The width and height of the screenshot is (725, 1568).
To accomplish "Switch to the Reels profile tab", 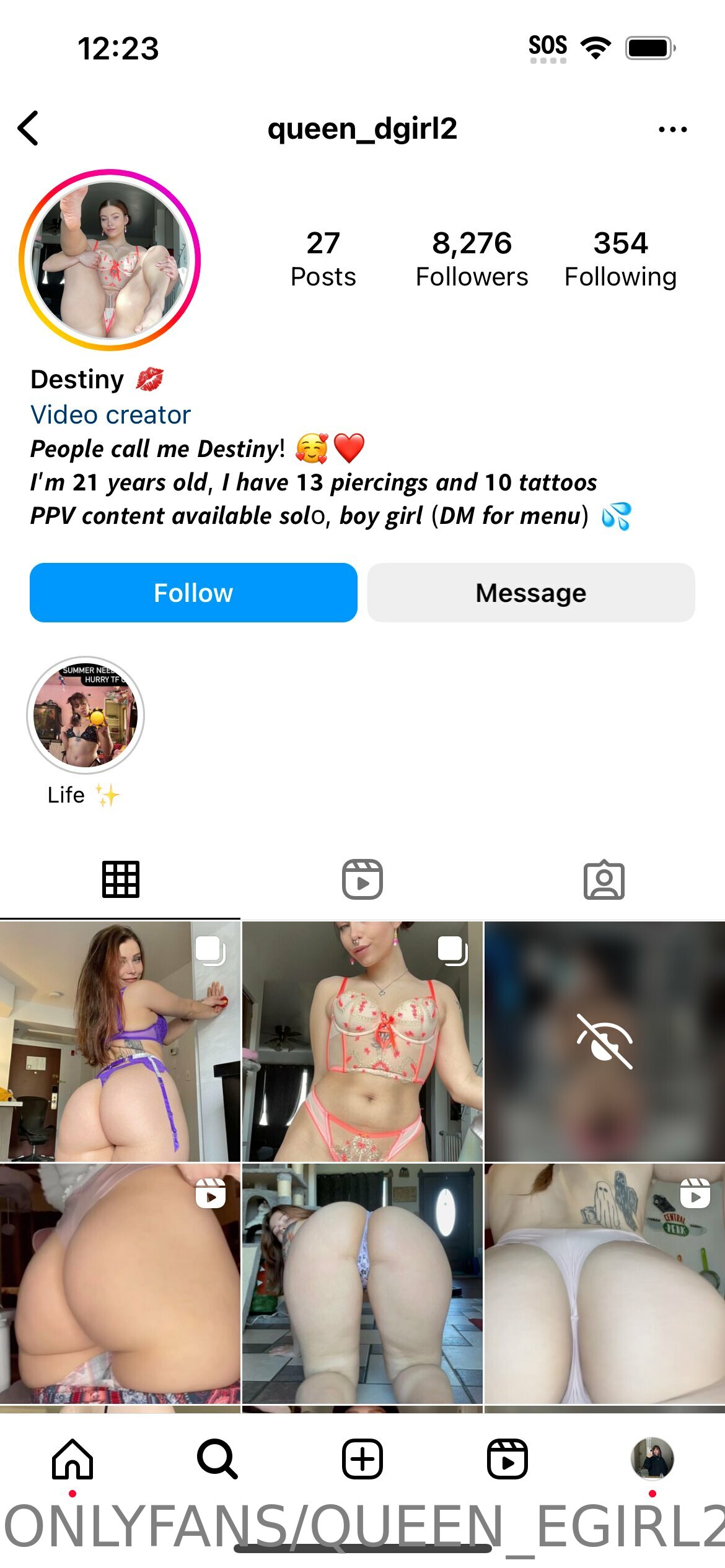I will coord(362,879).
